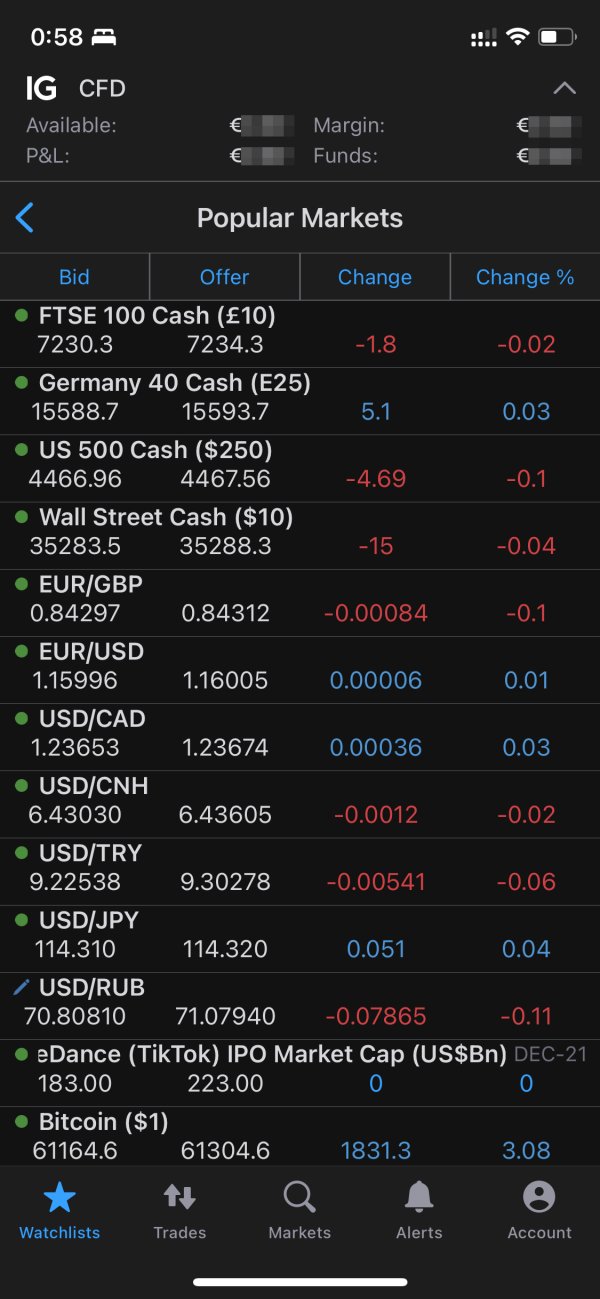The image size is (600, 1299).
Task: Tap the Change % column header
Action: tap(525, 277)
